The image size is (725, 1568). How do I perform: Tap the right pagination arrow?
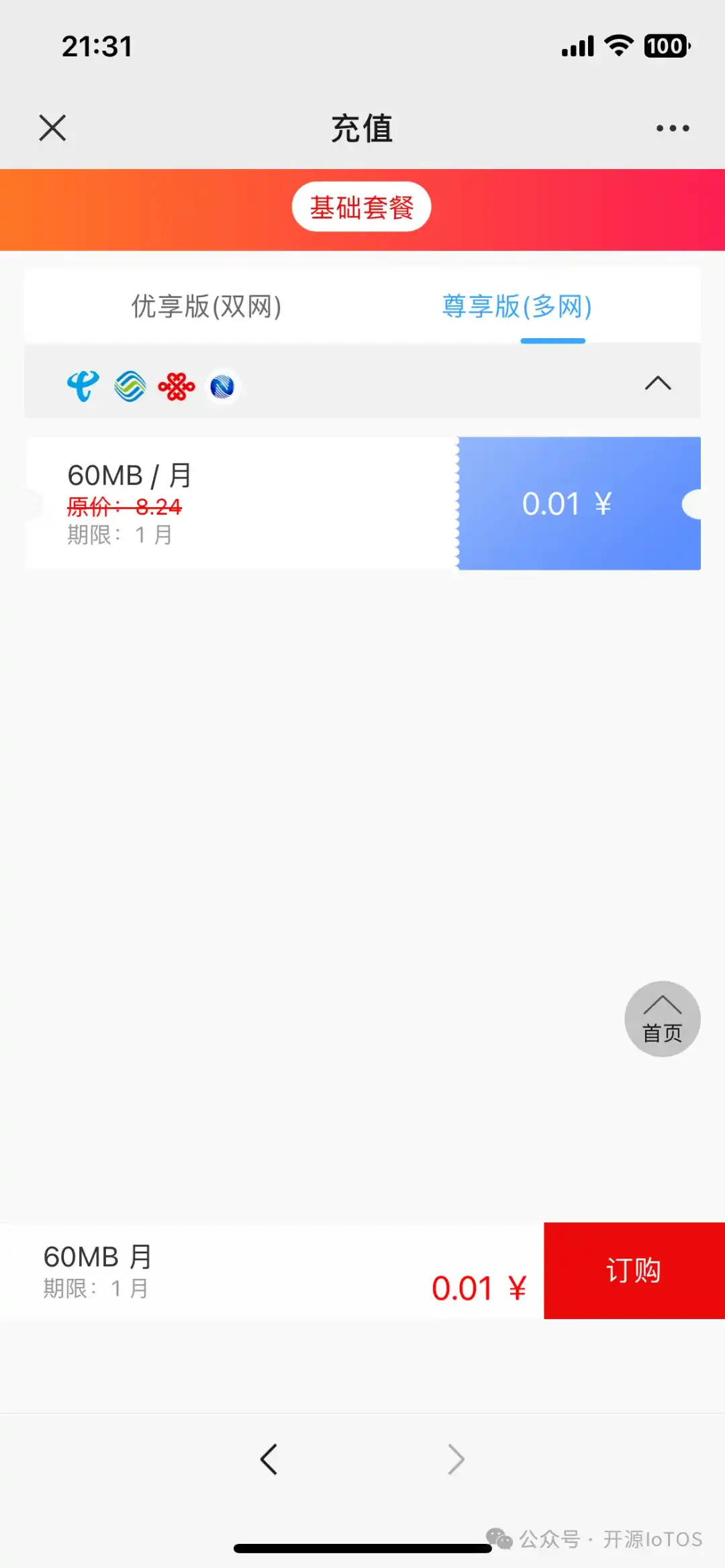(455, 1458)
